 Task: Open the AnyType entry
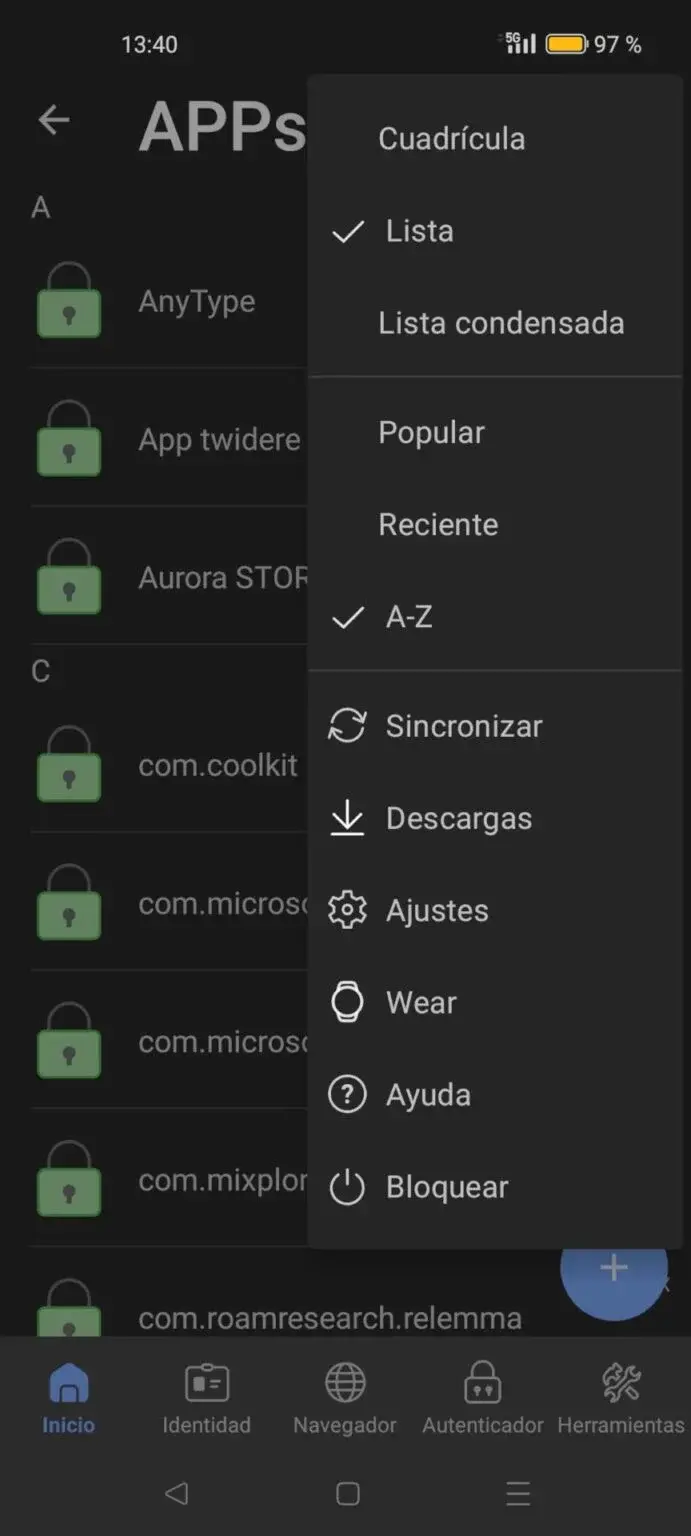[x=170, y=301]
